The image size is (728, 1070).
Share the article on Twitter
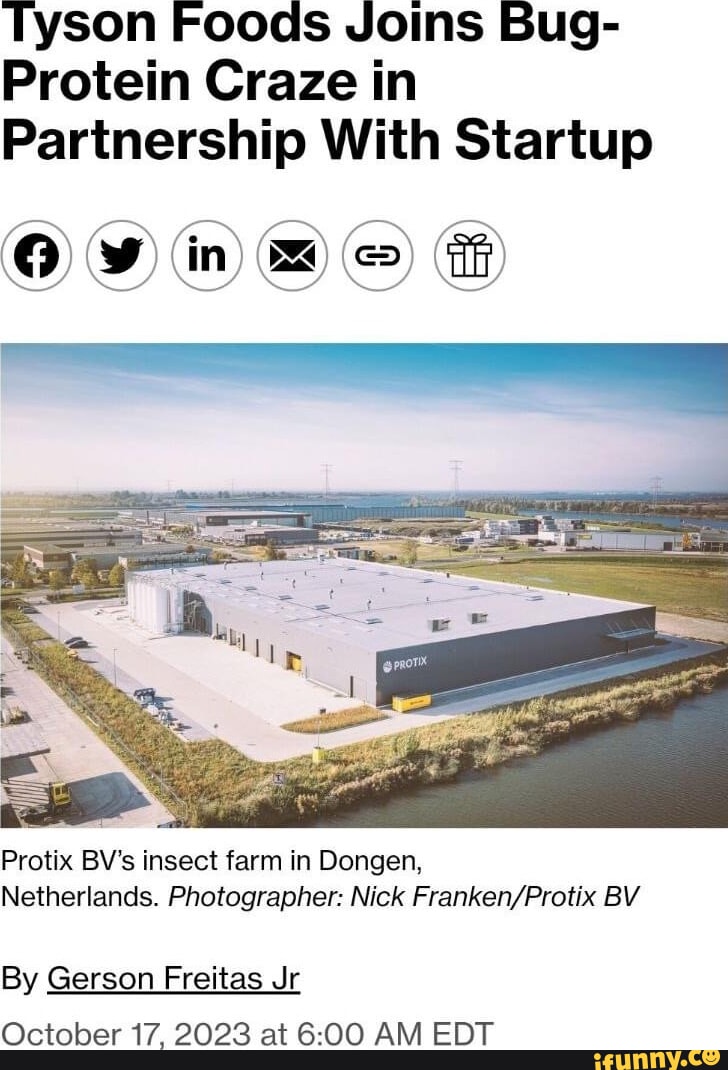pyautogui.click(x=122, y=256)
